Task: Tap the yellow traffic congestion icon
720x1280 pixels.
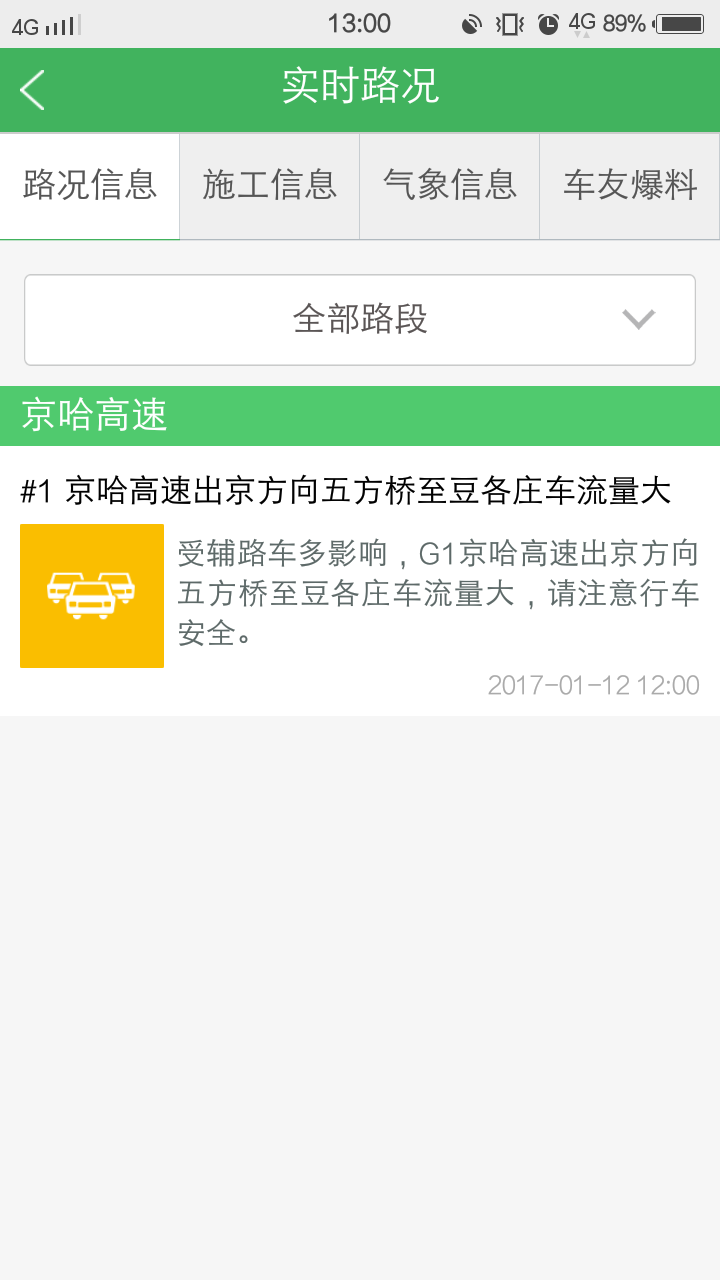Action: (91, 595)
